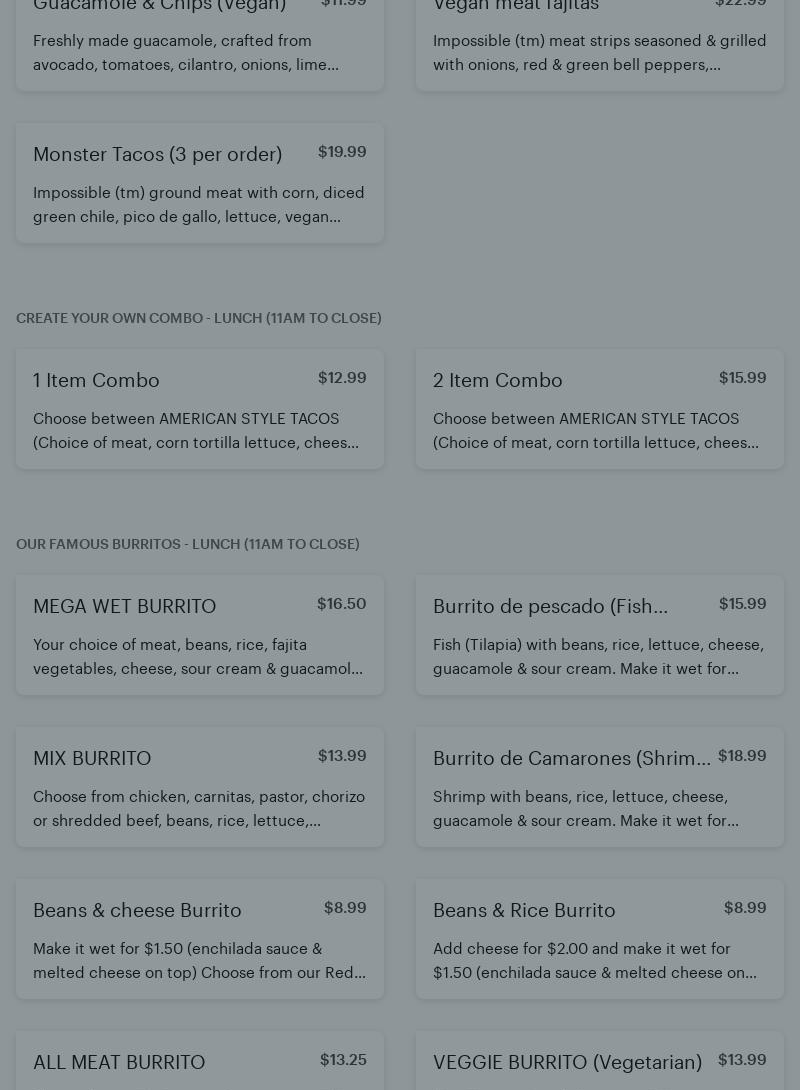
Task: Pick the Beans & cheese Burrito
Action: [200, 939]
